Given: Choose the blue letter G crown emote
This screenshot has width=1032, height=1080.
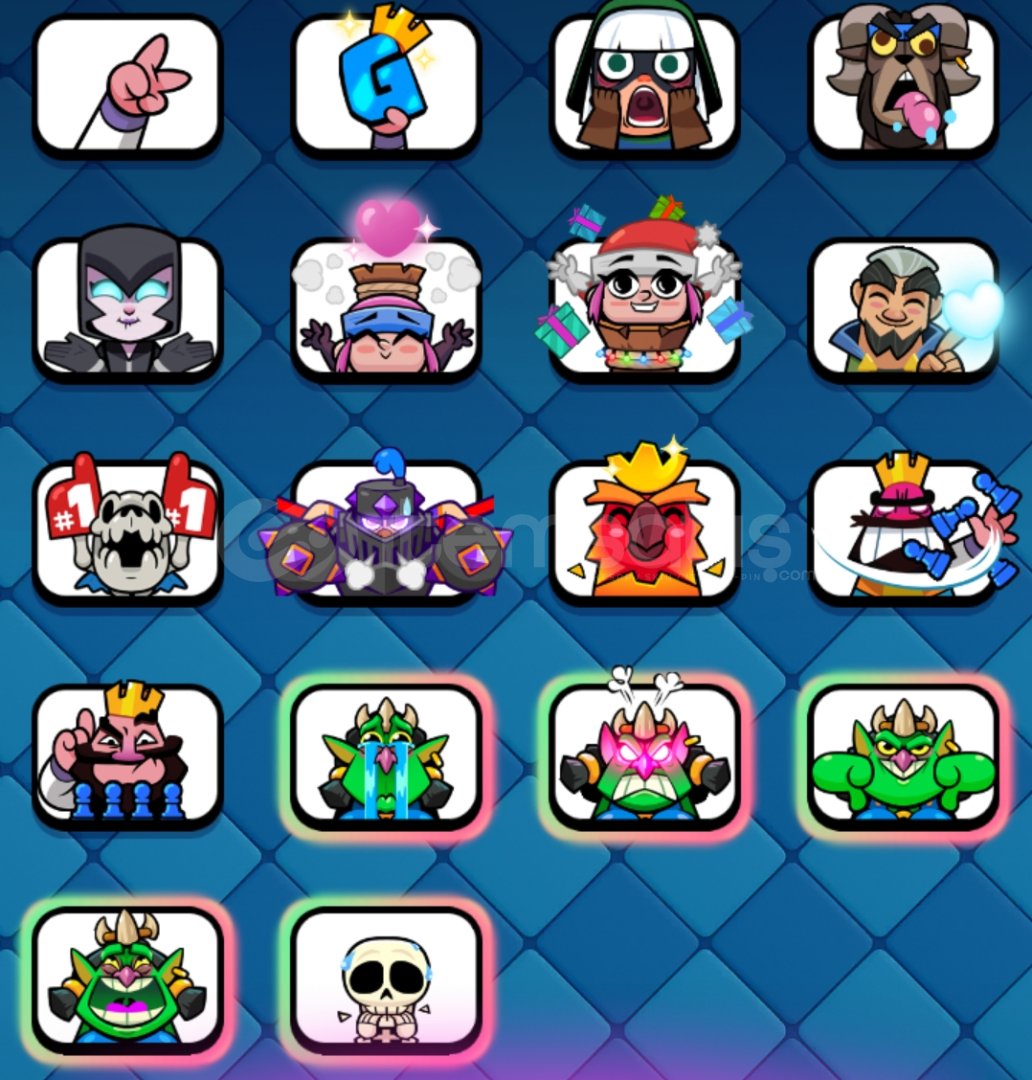Looking at the screenshot, I should [x=386, y=85].
